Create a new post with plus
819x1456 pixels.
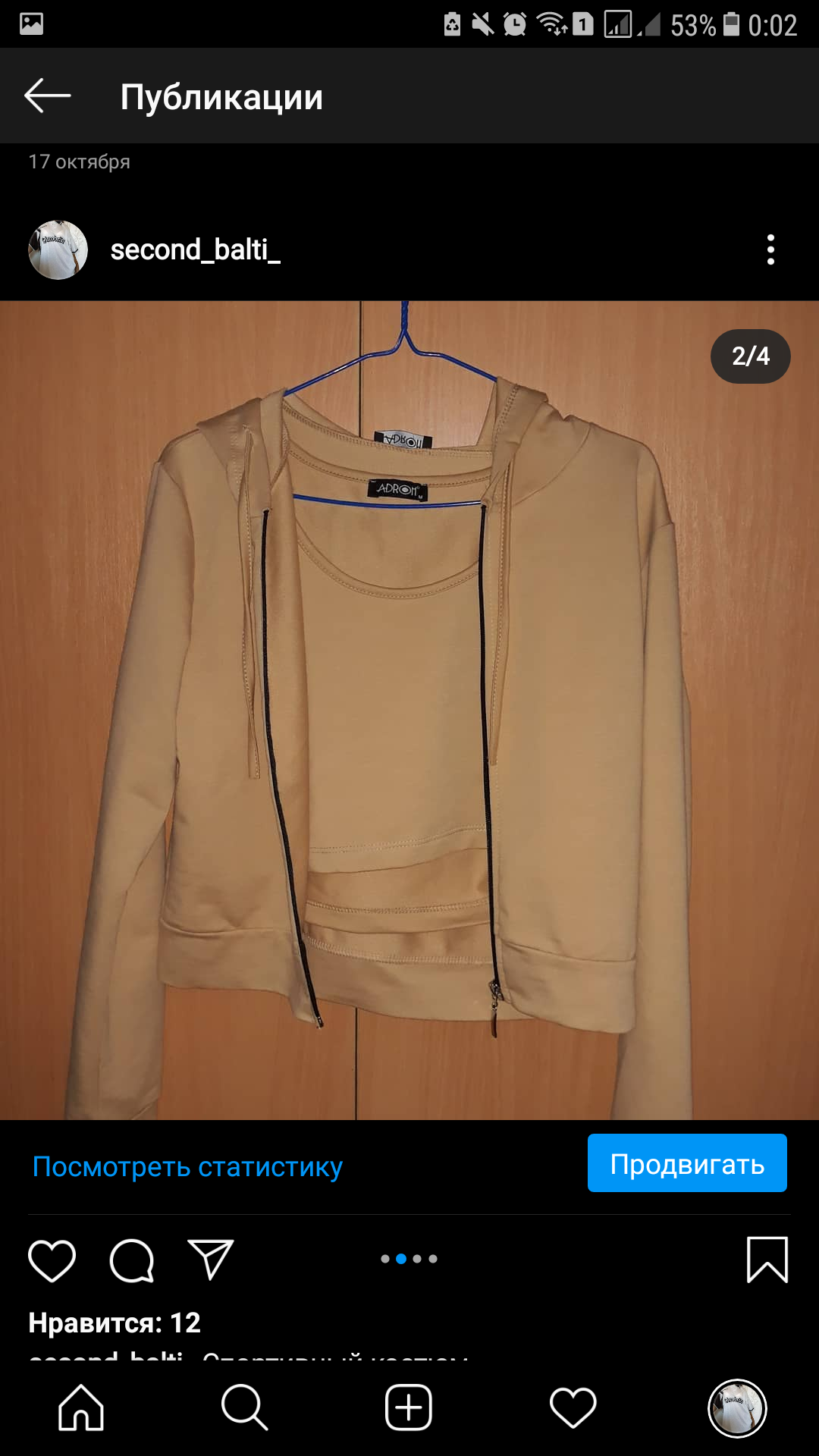click(x=409, y=1407)
